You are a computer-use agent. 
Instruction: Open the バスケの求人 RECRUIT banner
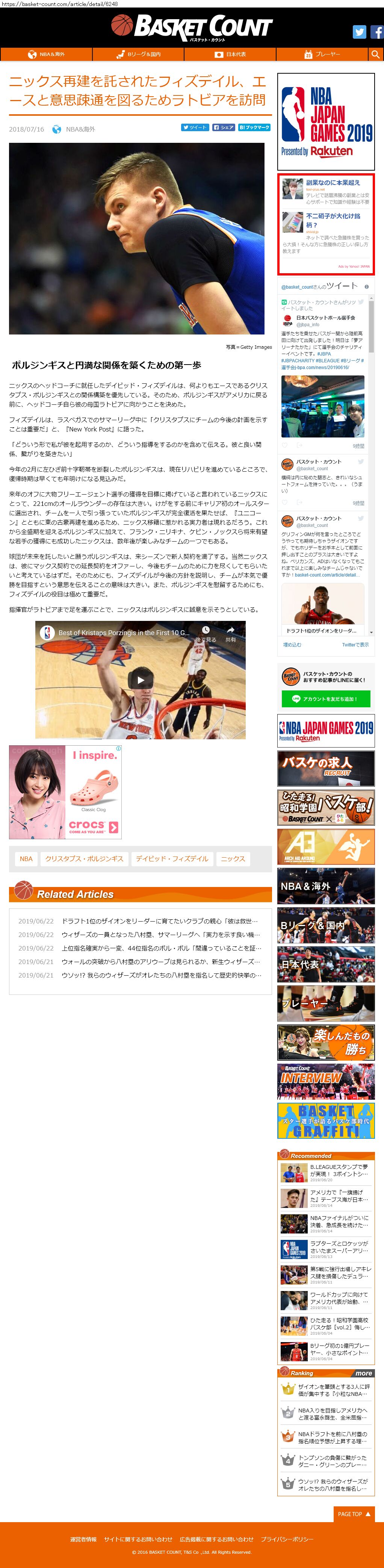(x=326, y=767)
